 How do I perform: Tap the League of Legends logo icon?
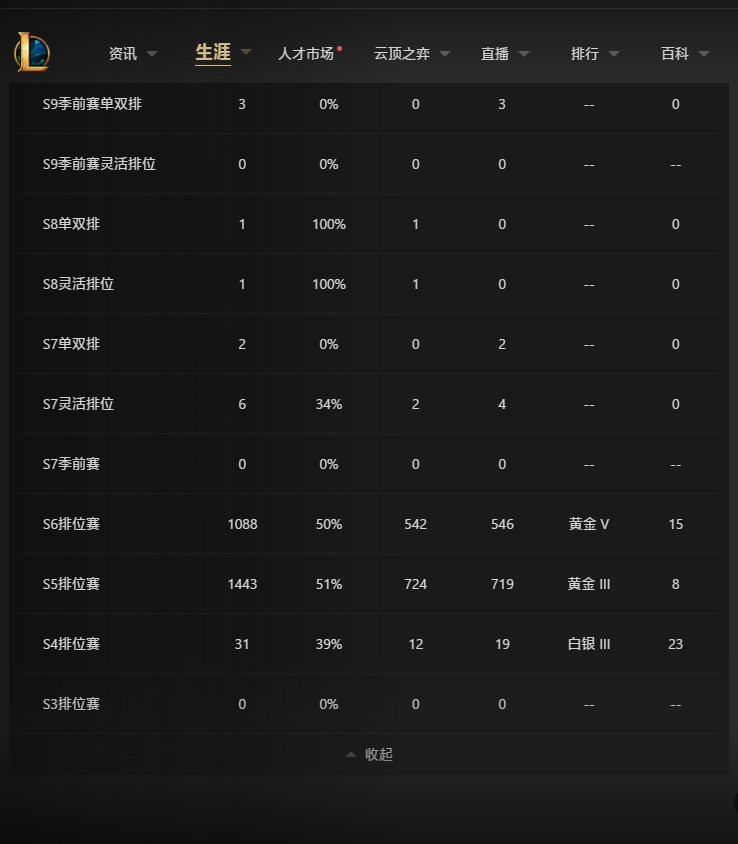click(32, 52)
